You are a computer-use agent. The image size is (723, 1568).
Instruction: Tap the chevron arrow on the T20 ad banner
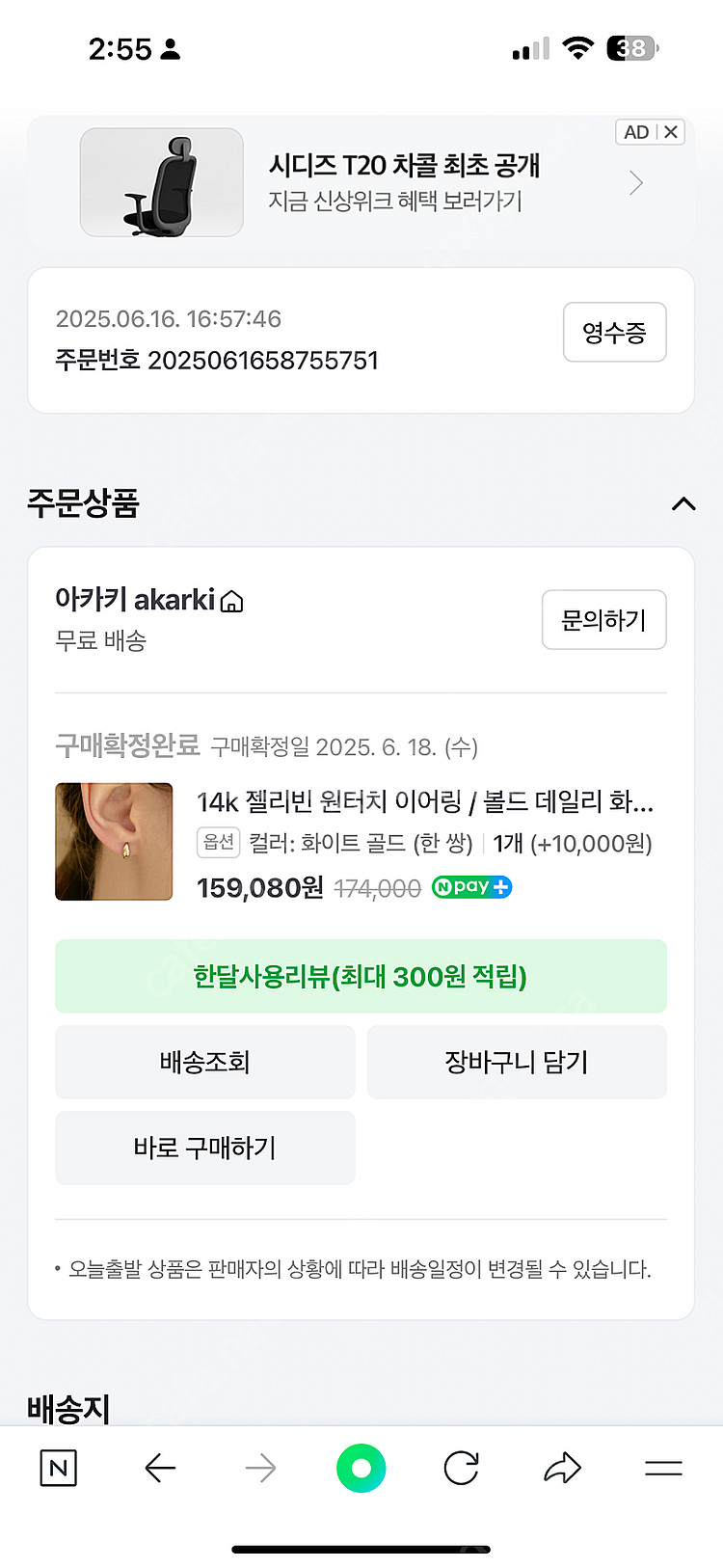click(634, 182)
